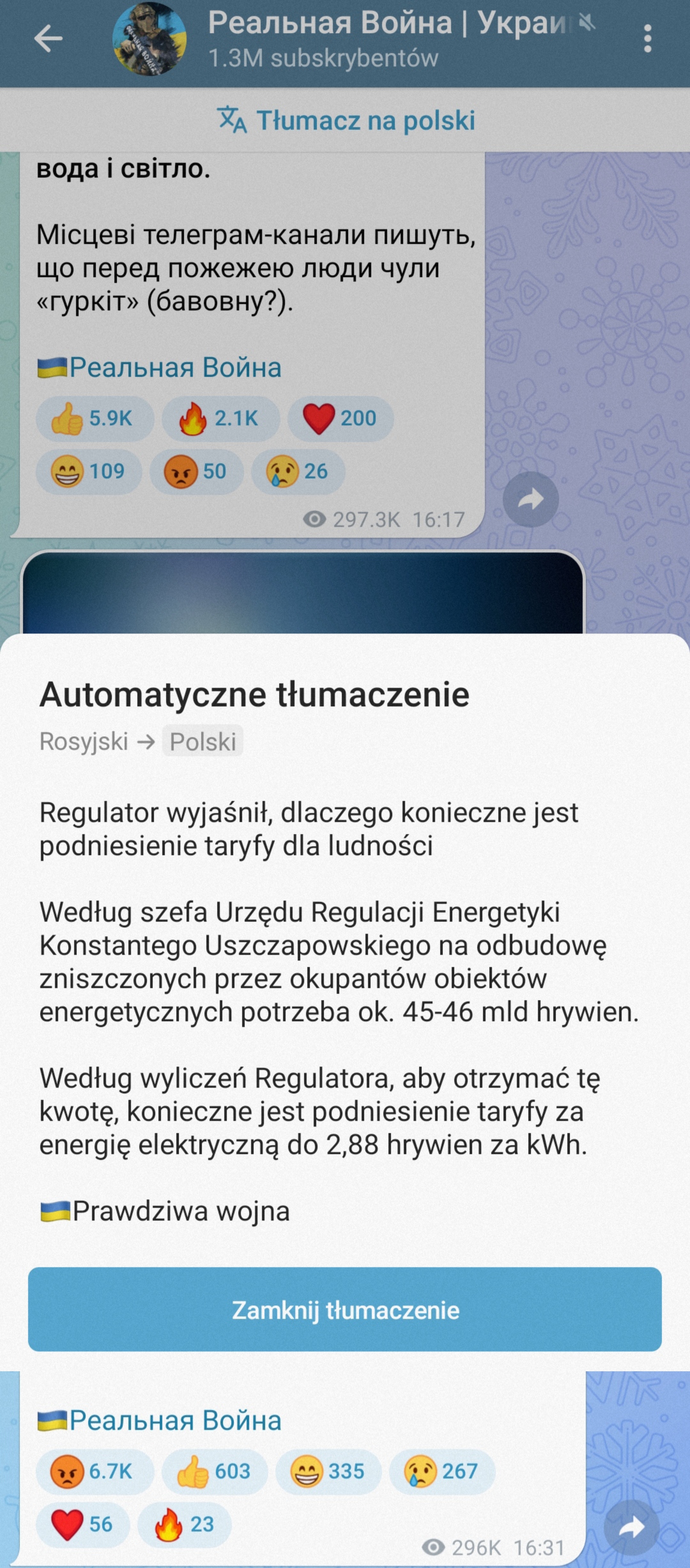
Task: Select grinning reaction showing 109
Action: tap(89, 472)
